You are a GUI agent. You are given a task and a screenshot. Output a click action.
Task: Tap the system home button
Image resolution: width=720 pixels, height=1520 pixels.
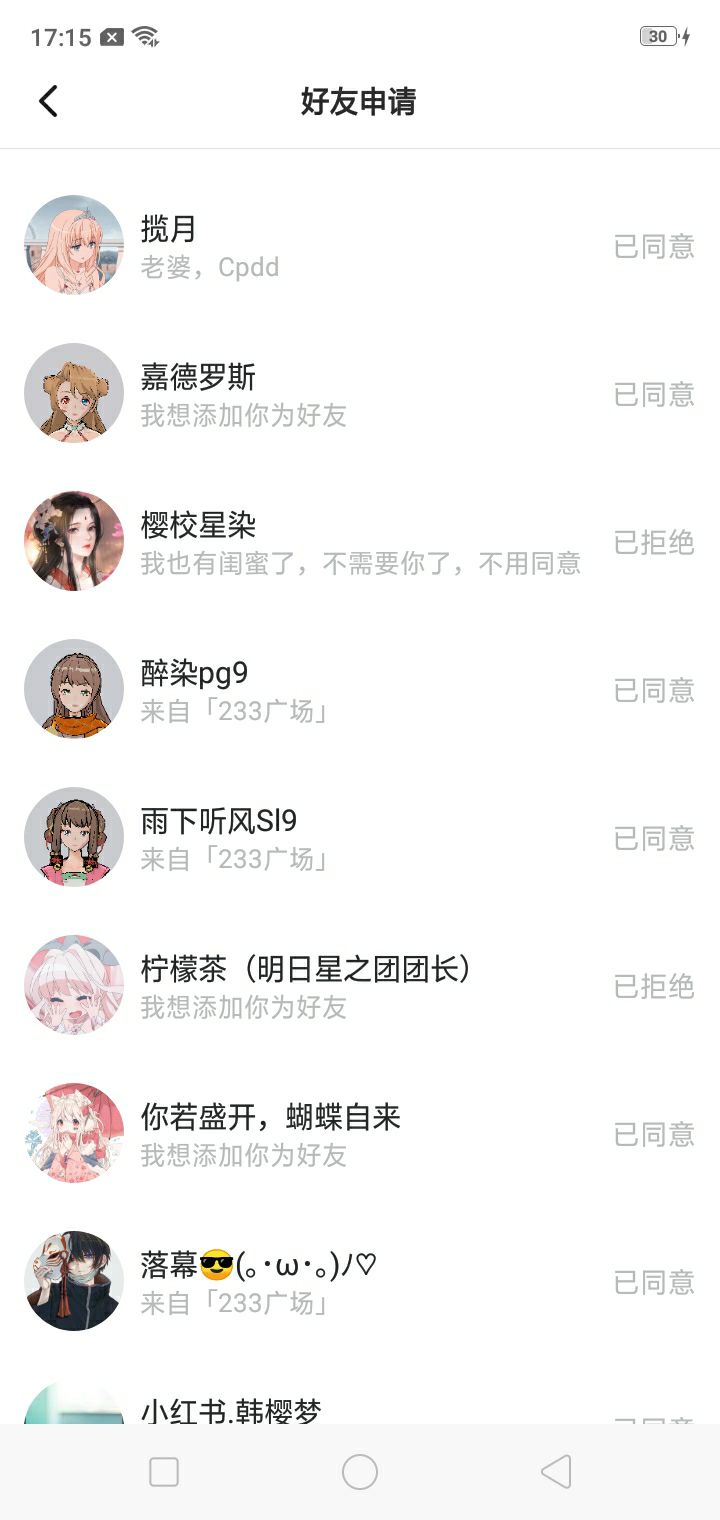(x=360, y=1472)
